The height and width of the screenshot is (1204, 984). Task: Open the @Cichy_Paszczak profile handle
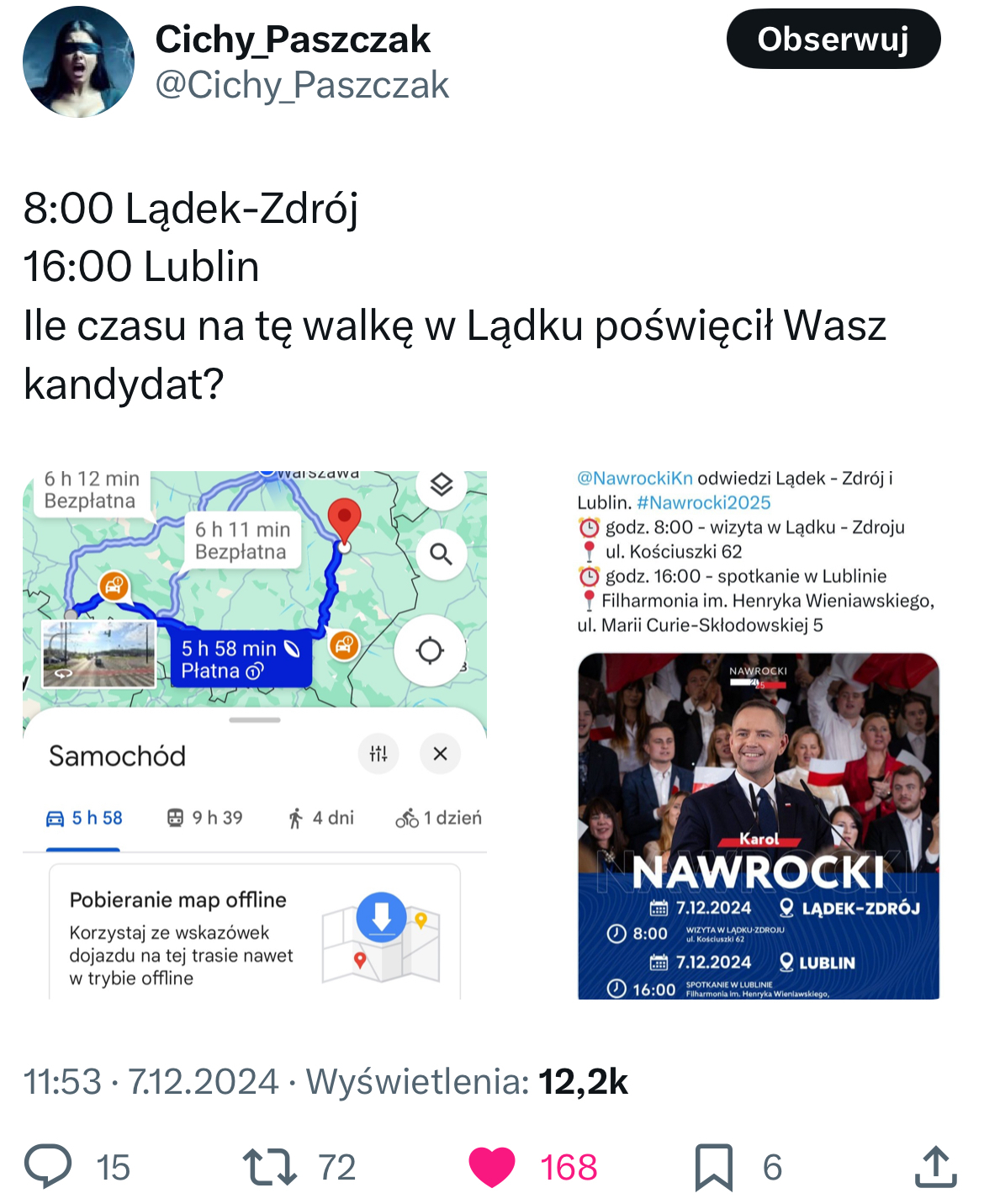point(302,85)
